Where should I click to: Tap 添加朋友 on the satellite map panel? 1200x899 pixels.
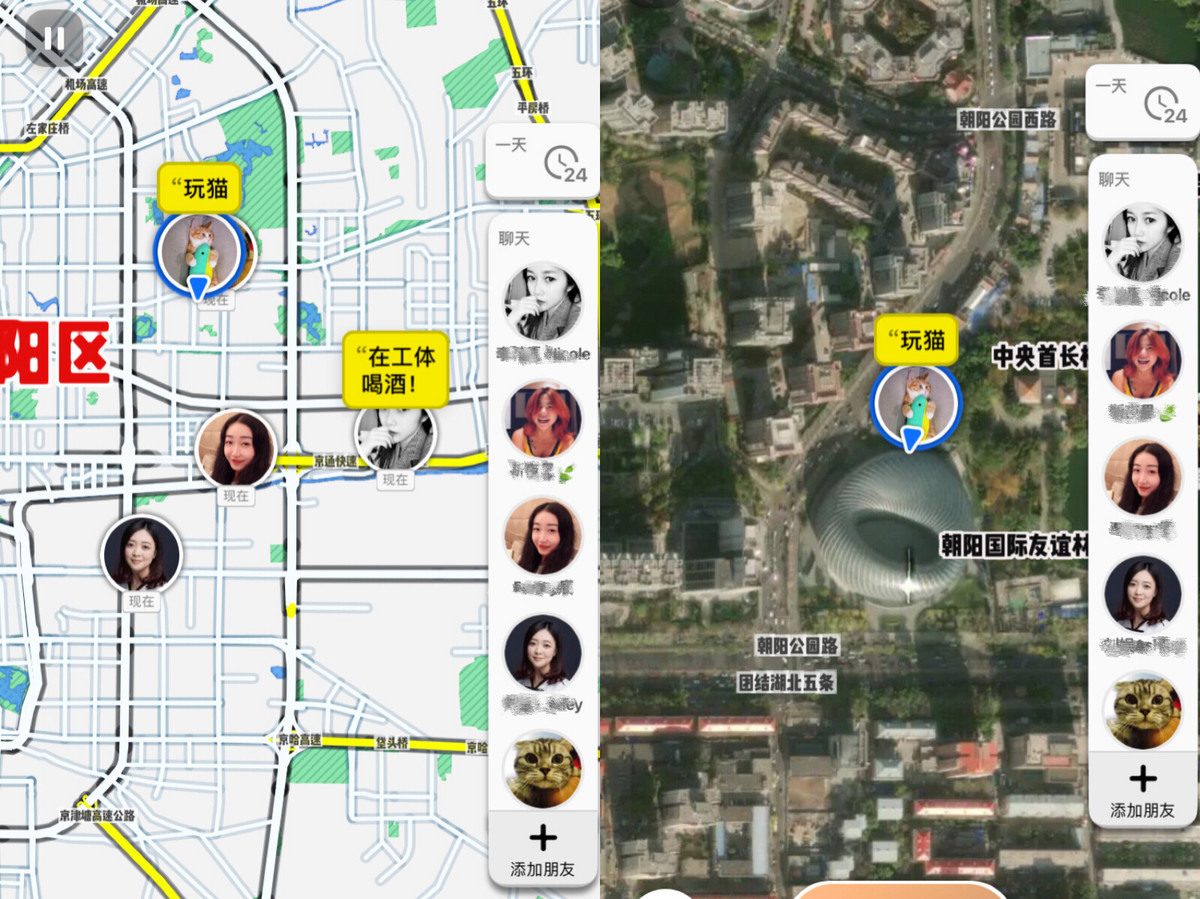1142,790
